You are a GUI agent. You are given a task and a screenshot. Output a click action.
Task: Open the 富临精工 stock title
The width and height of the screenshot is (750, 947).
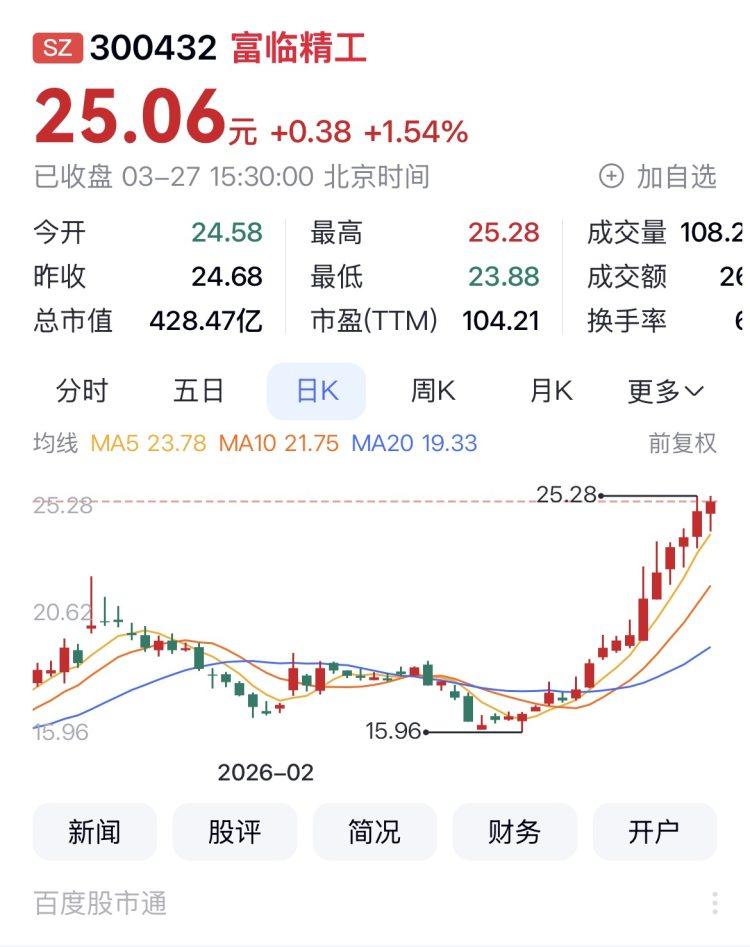pyautogui.click(x=299, y=48)
